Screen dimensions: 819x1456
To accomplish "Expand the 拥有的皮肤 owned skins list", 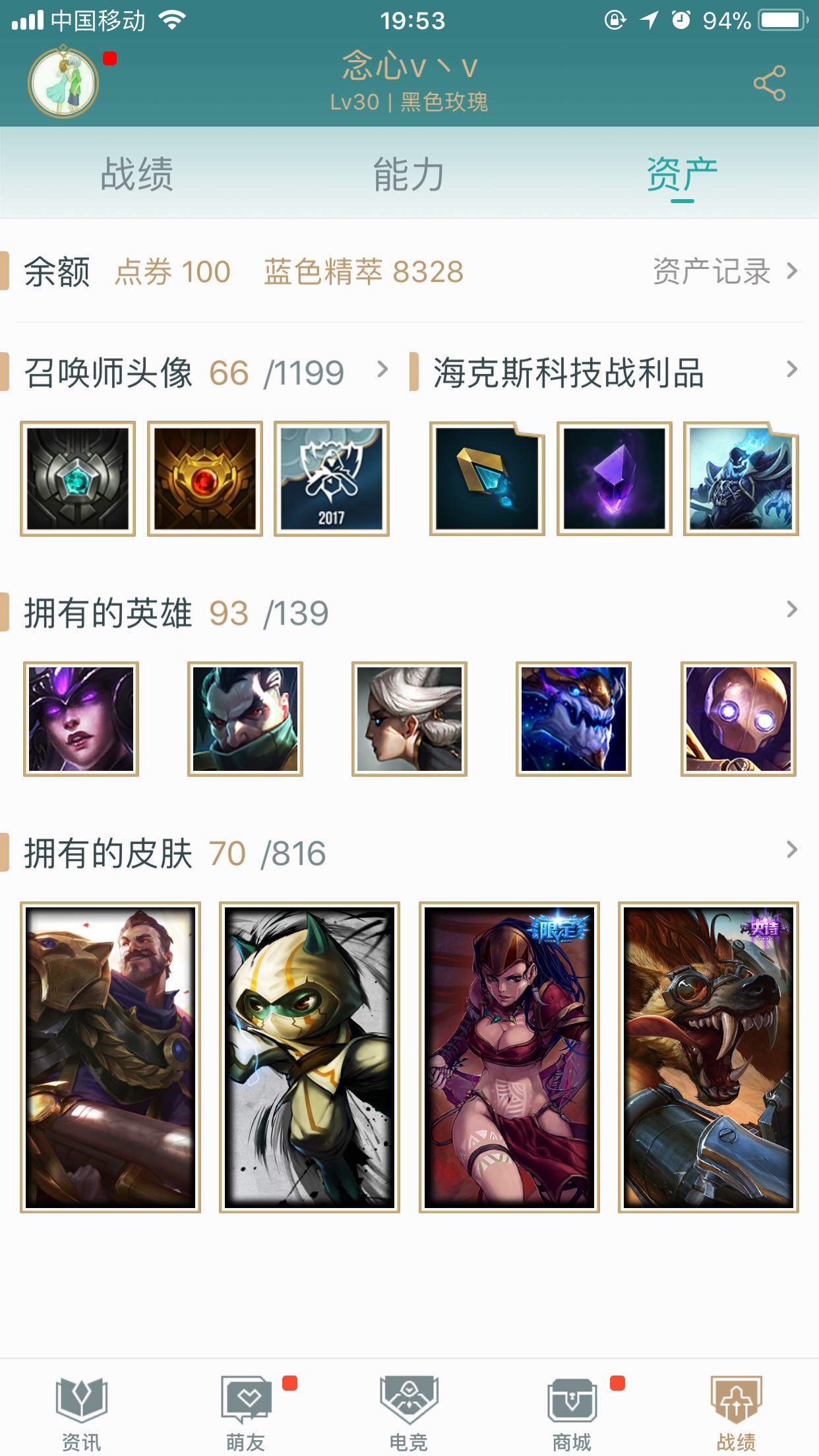I will click(x=791, y=851).
